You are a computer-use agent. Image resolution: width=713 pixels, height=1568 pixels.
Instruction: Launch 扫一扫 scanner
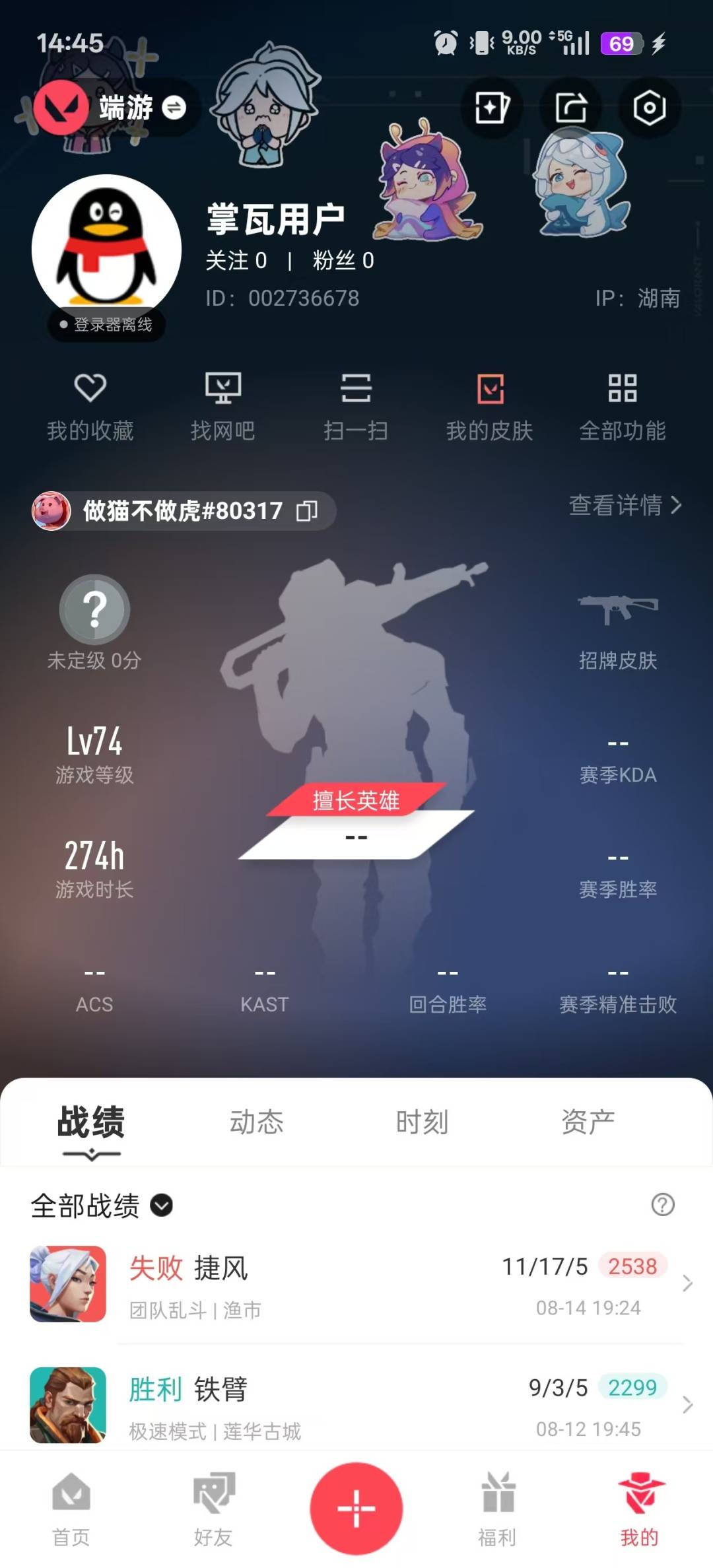(x=356, y=407)
